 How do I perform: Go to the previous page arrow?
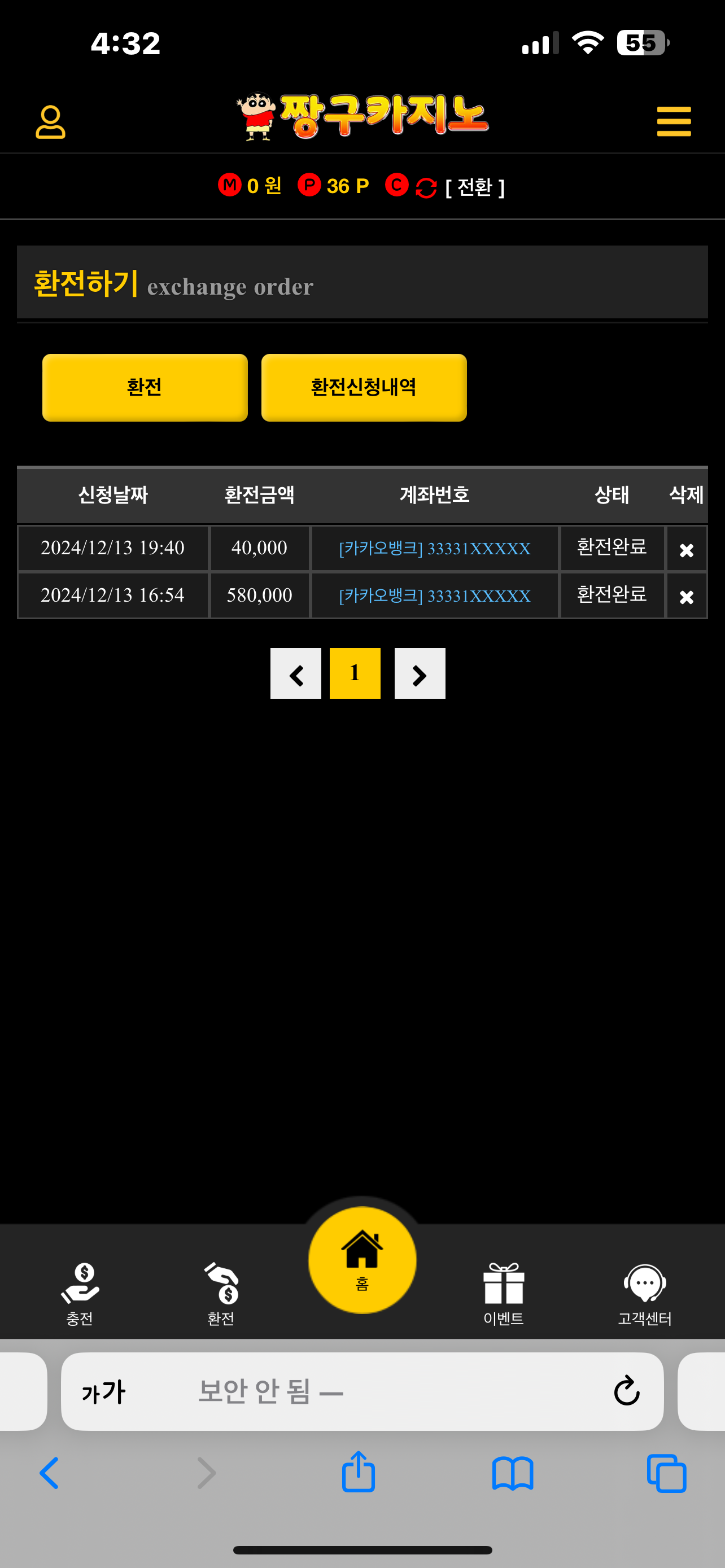pos(296,673)
